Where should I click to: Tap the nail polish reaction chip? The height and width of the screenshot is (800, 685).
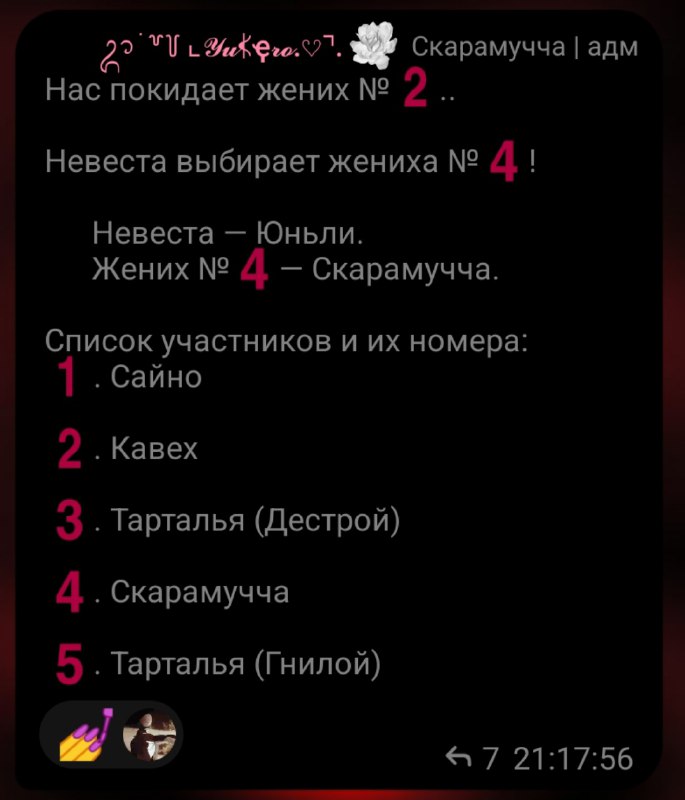pyautogui.click(x=111, y=735)
